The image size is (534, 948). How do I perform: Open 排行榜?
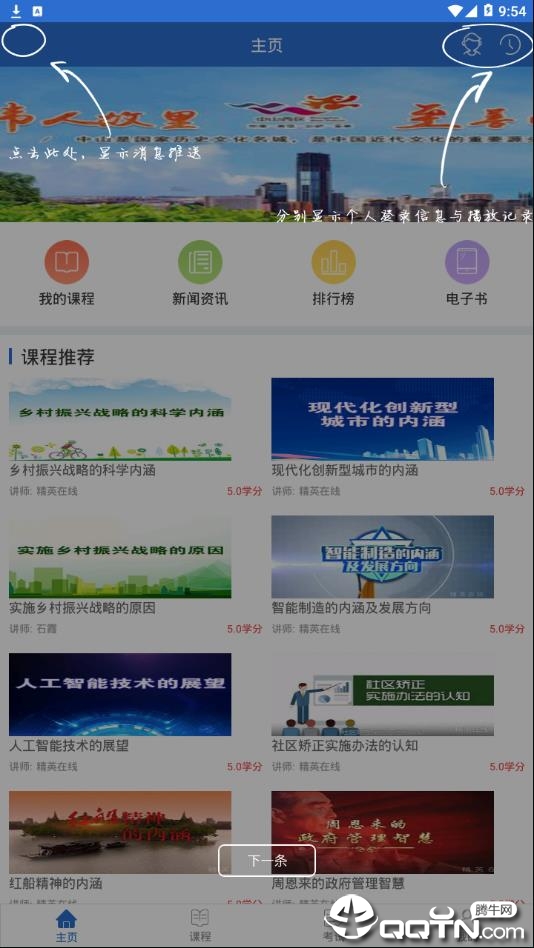(x=333, y=273)
